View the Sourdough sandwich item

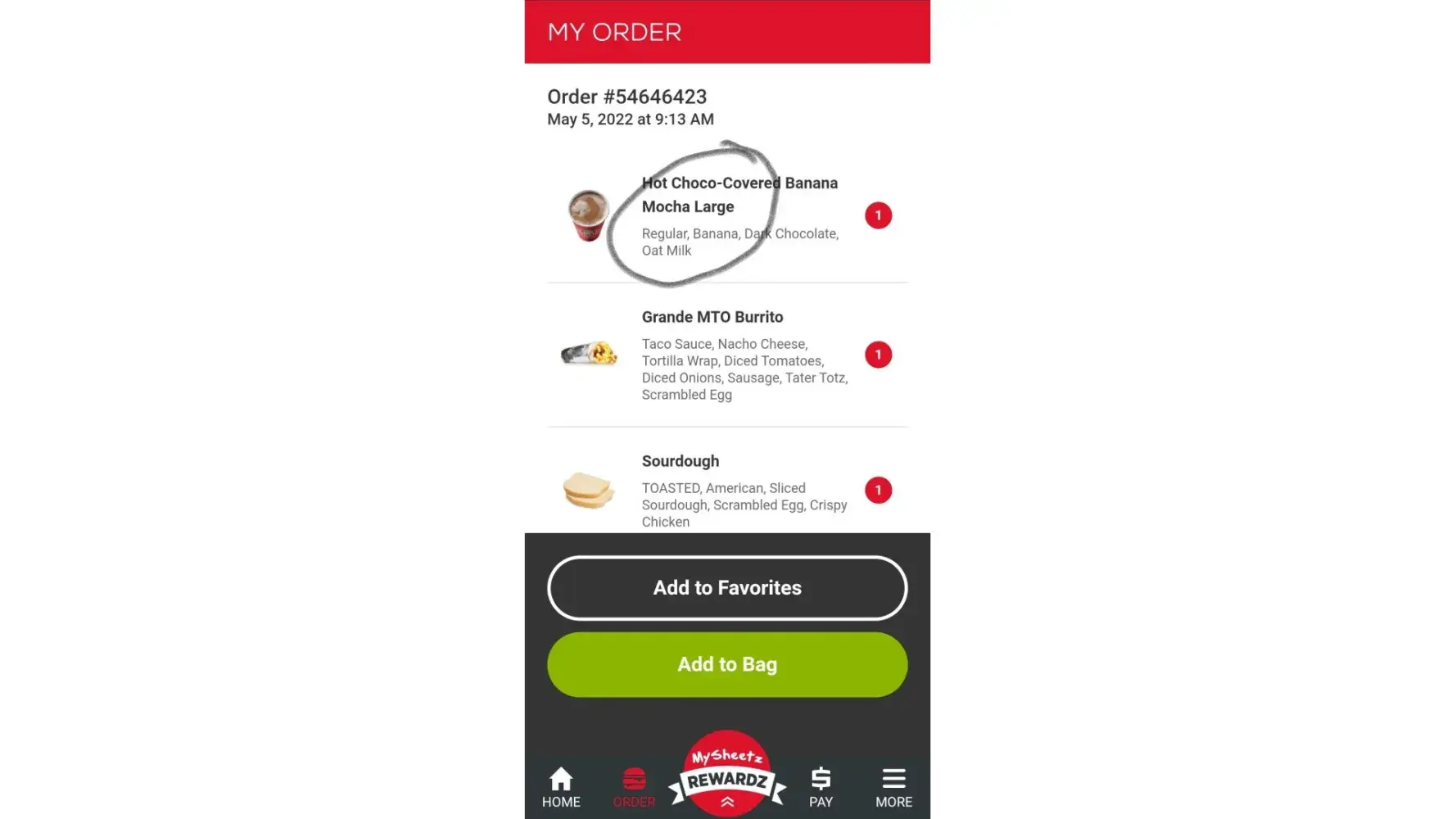tap(681, 461)
